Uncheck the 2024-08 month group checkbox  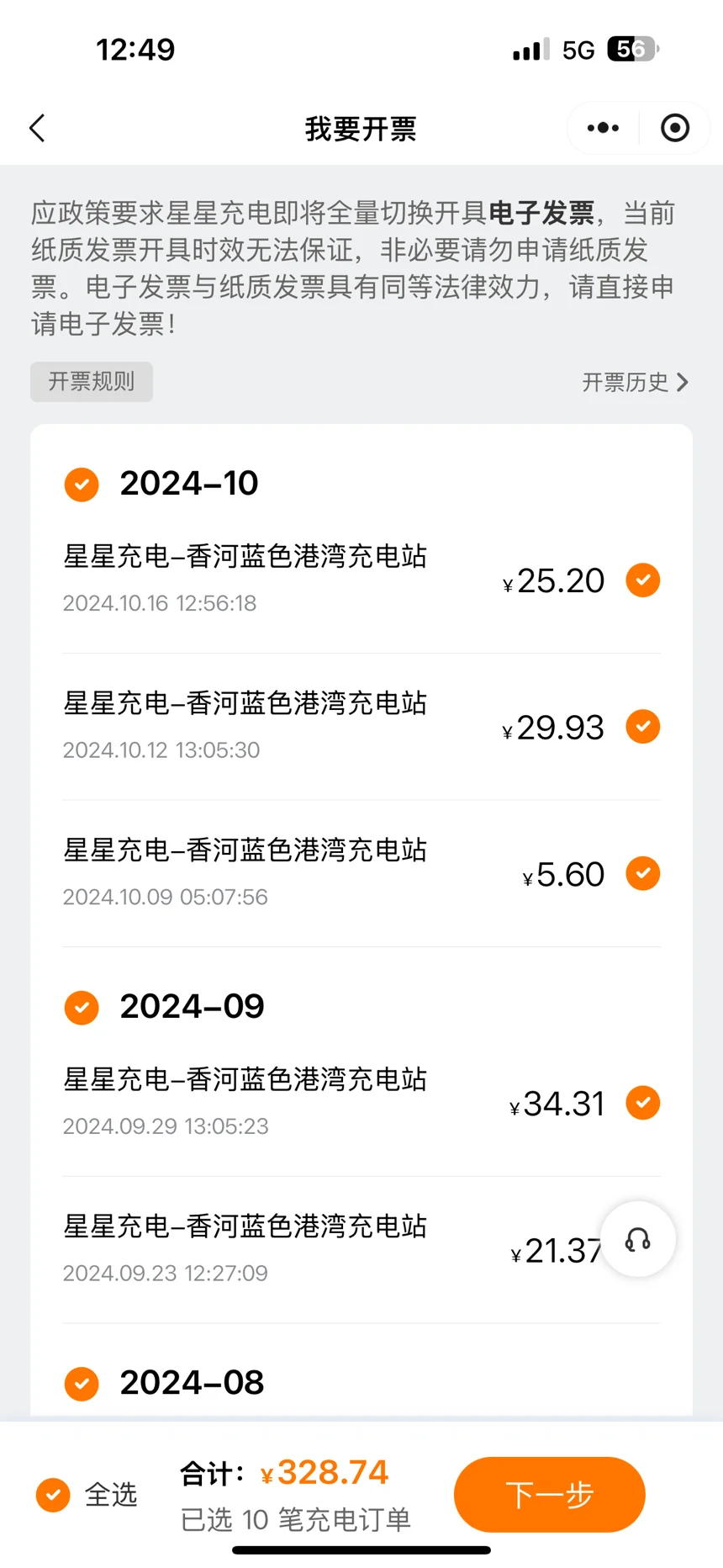(x=82, y=1383)
